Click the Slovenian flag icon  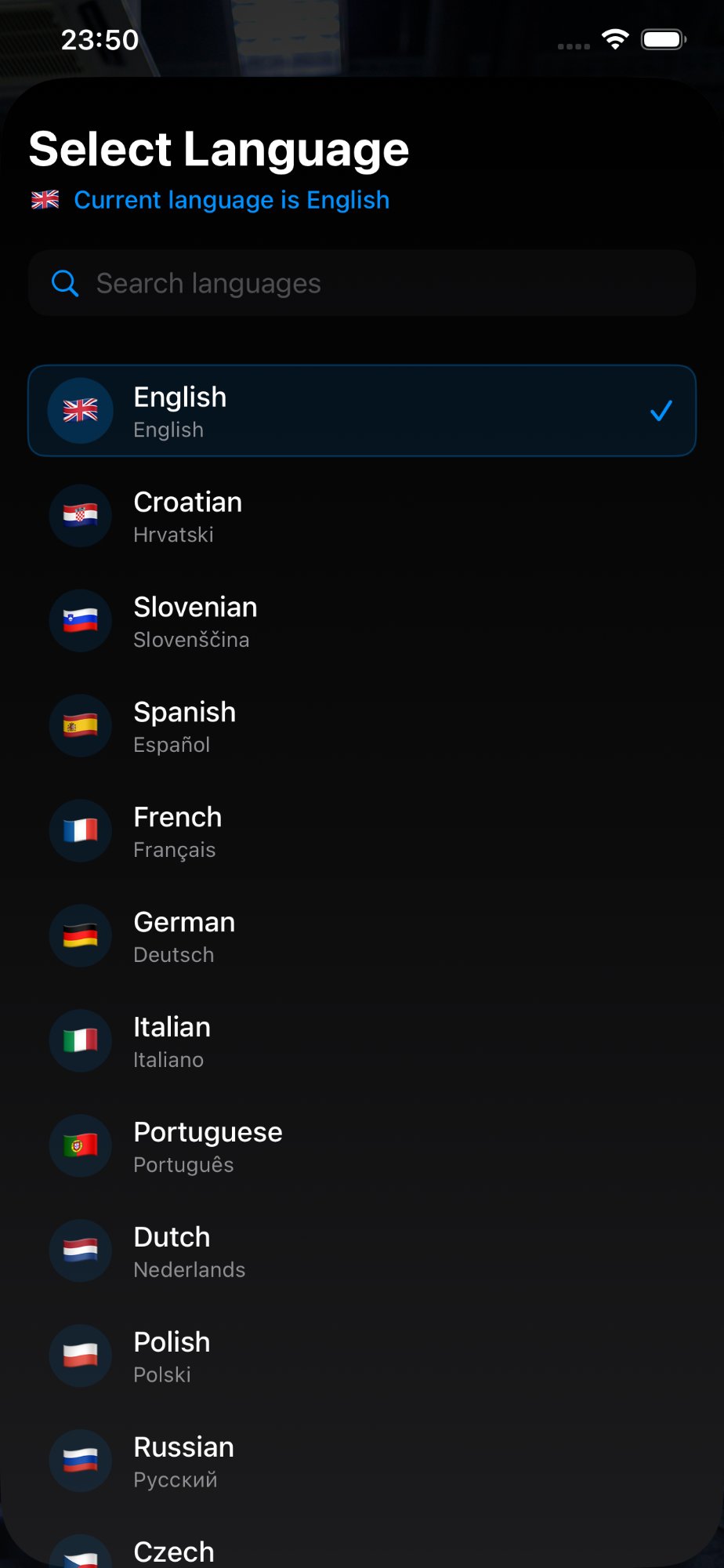click(80, 621)
